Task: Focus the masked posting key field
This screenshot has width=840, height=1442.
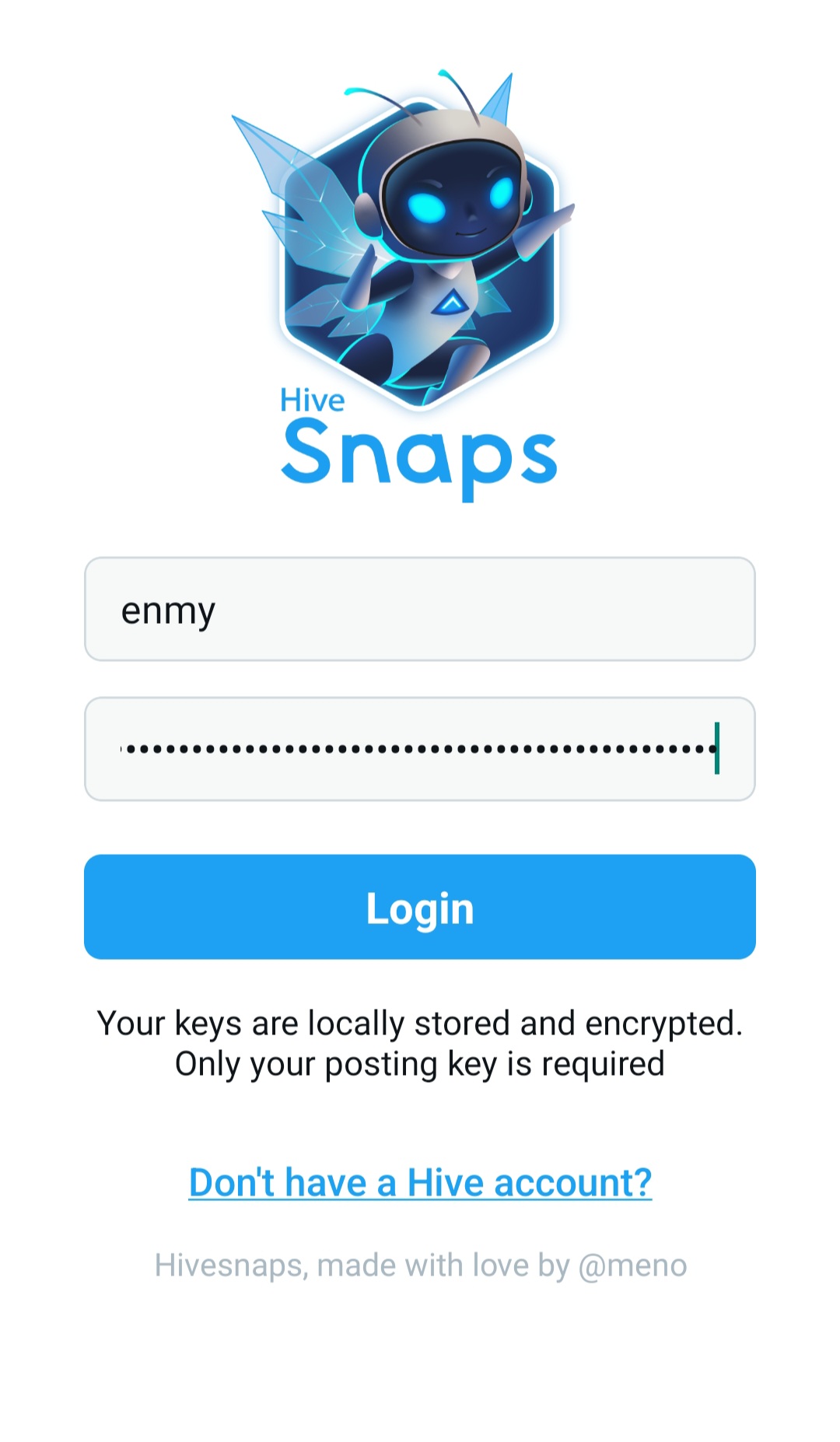Action: pyautogui.click(x=420, y=749)
